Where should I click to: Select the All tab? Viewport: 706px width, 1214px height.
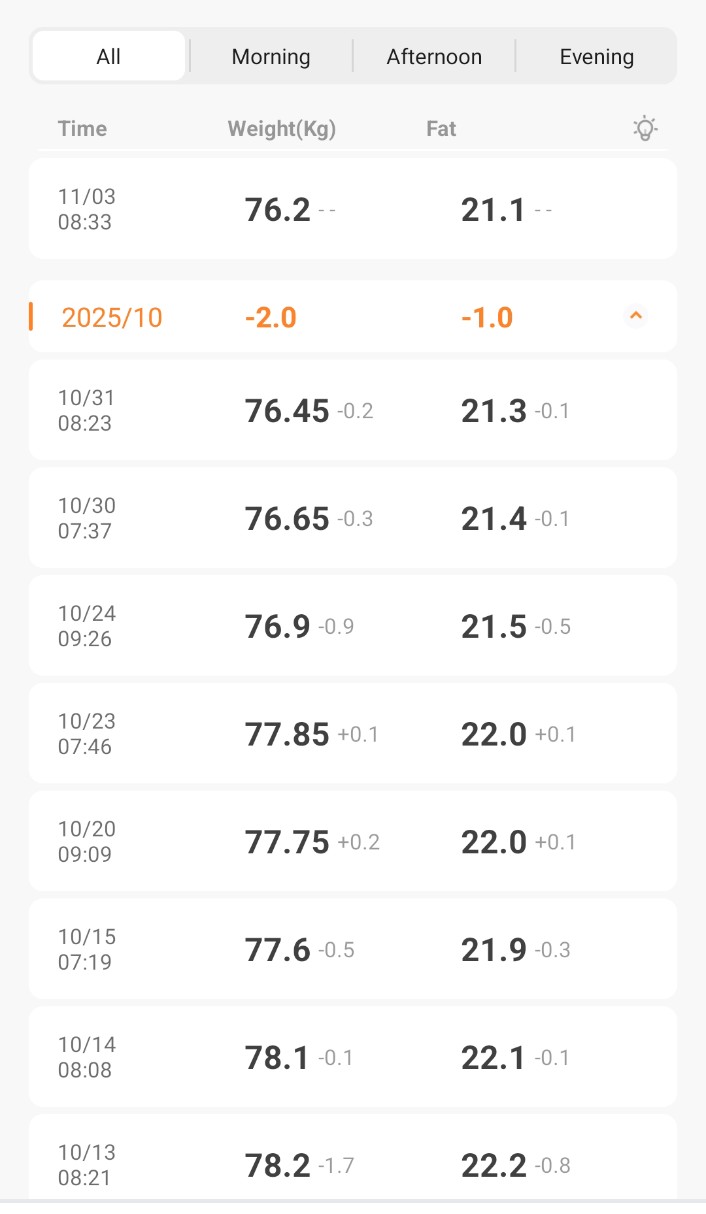click(x=109, y=57)
